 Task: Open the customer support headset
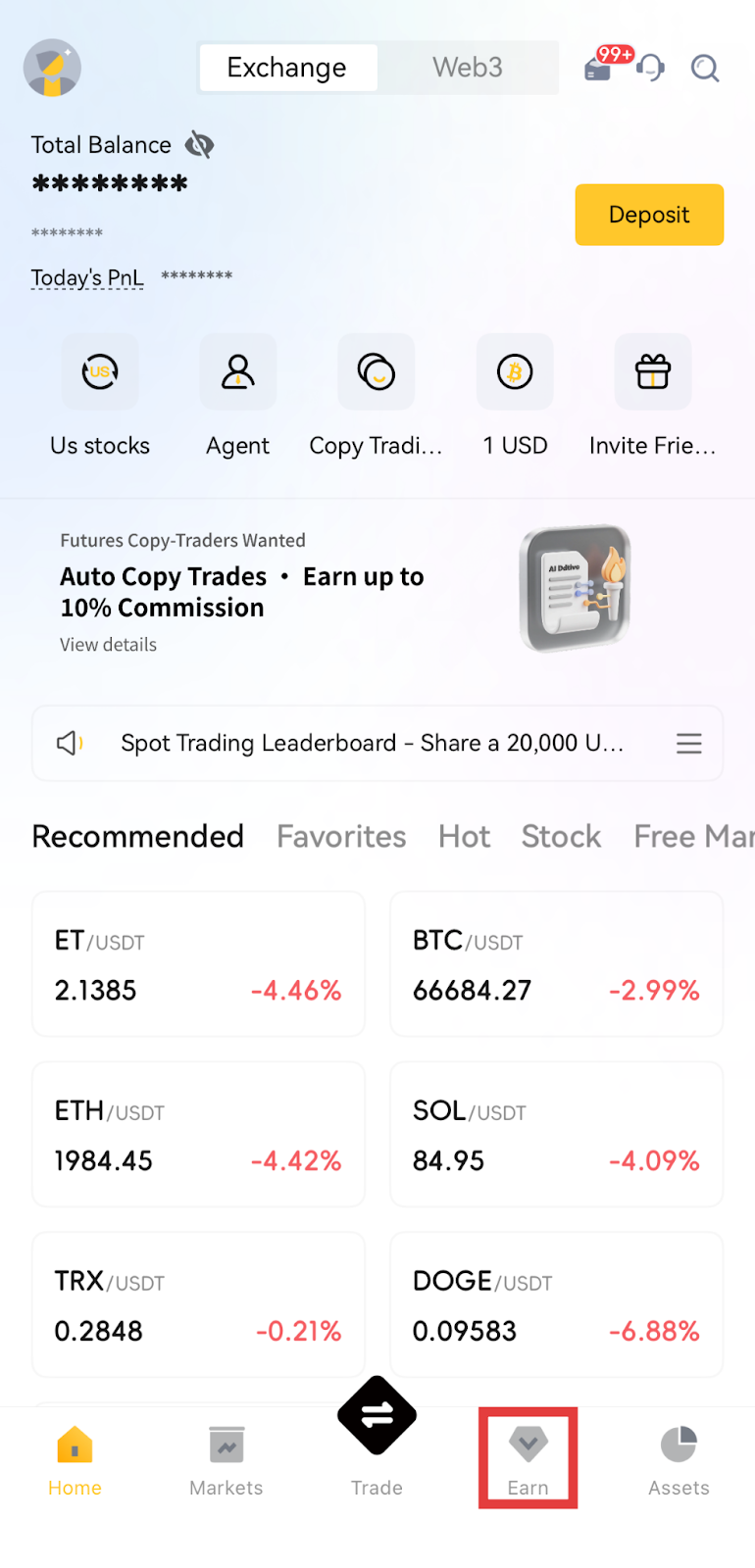(650, 68)
